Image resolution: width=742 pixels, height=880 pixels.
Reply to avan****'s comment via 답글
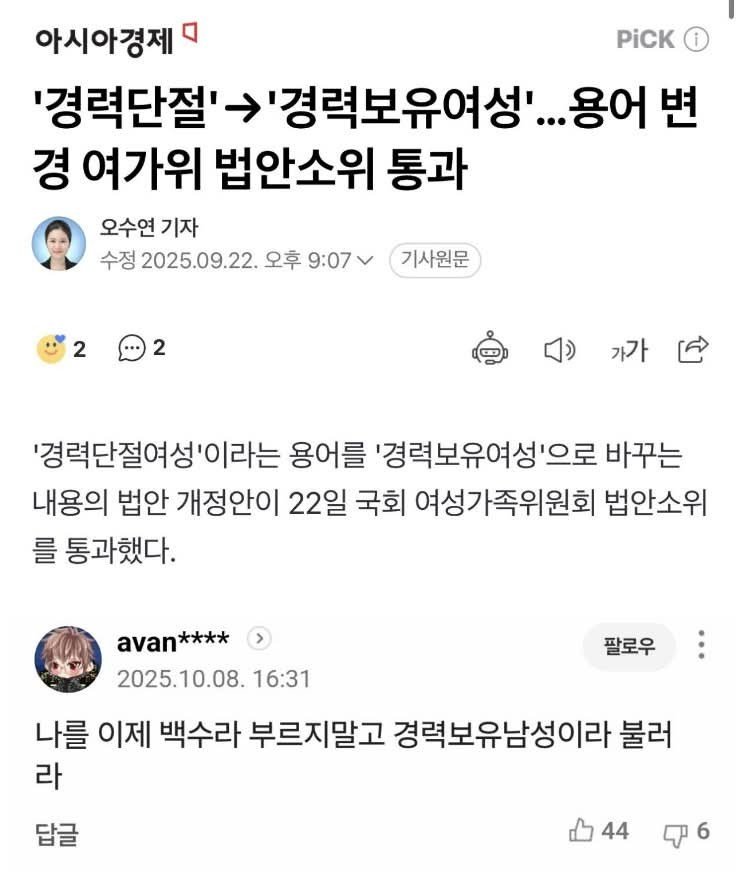coord(56,833)
